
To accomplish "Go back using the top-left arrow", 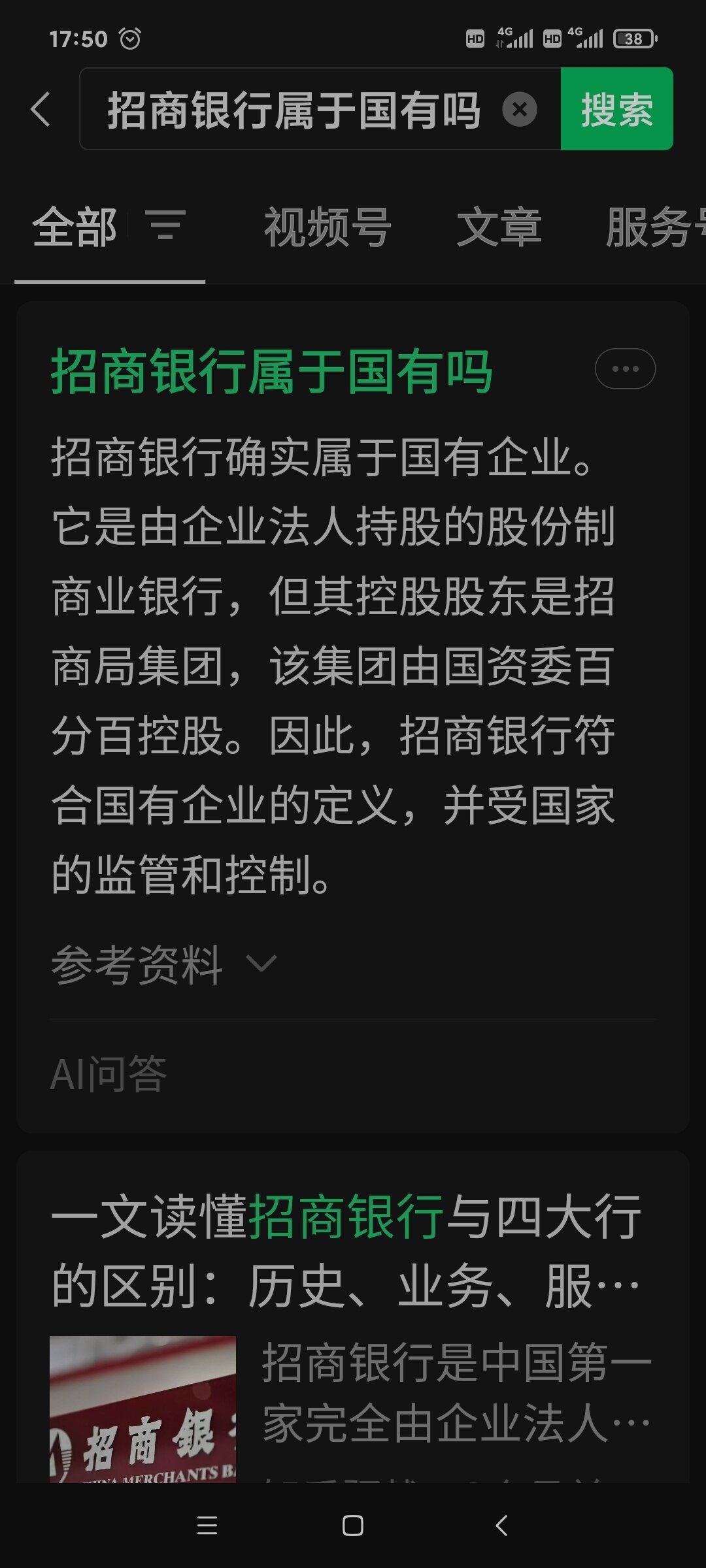I will click(41, 109).
